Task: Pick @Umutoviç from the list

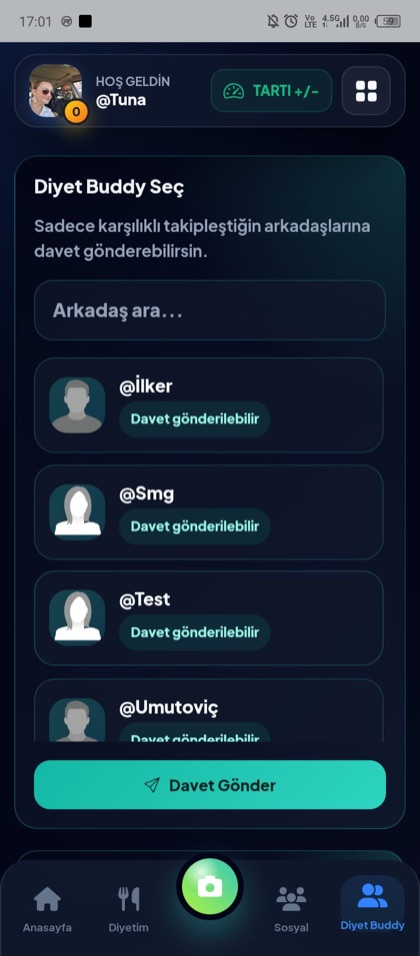Action: click(x=208, y=710)
